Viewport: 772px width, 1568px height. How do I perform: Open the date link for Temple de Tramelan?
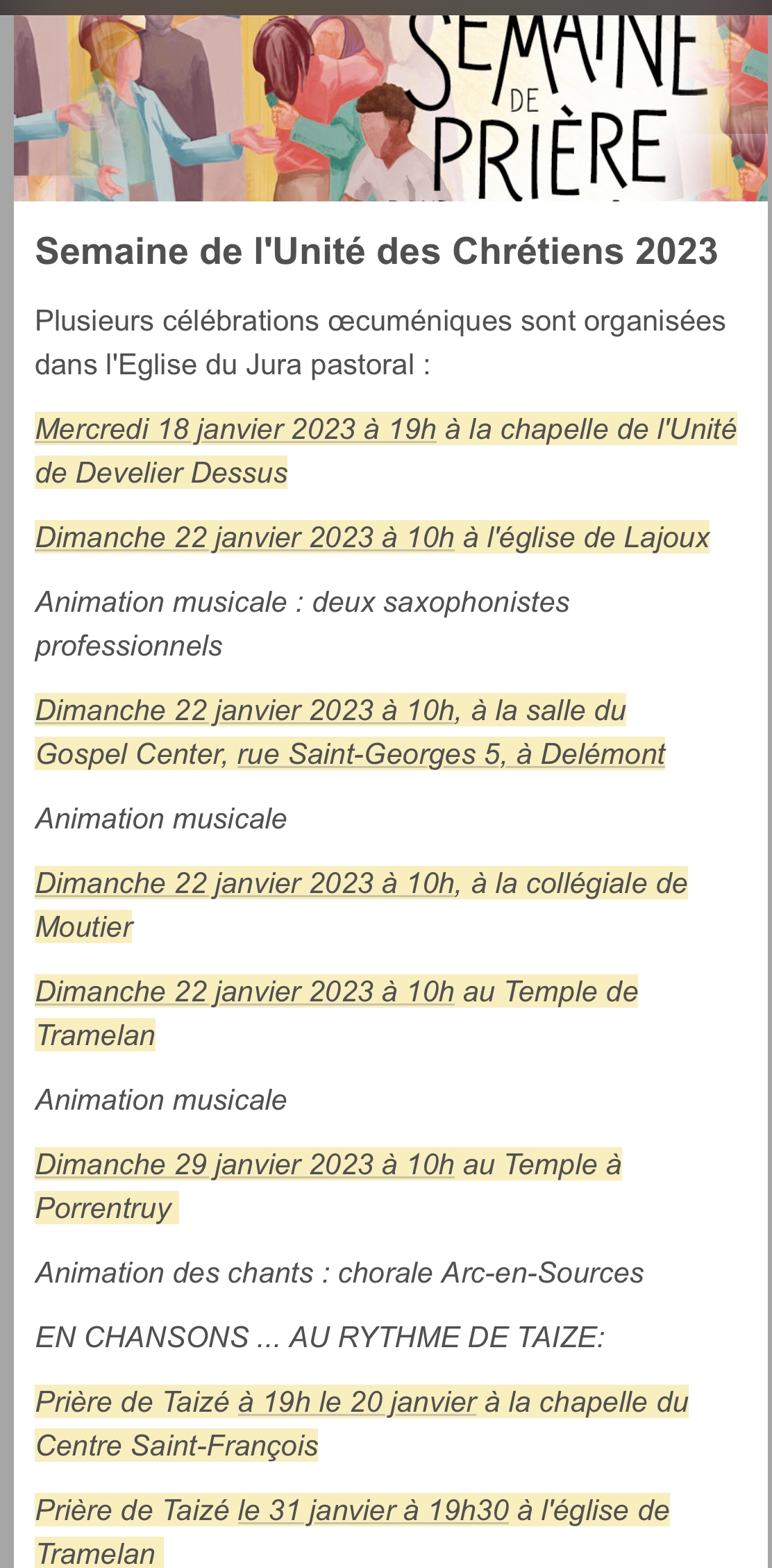[x=245, y=992]
